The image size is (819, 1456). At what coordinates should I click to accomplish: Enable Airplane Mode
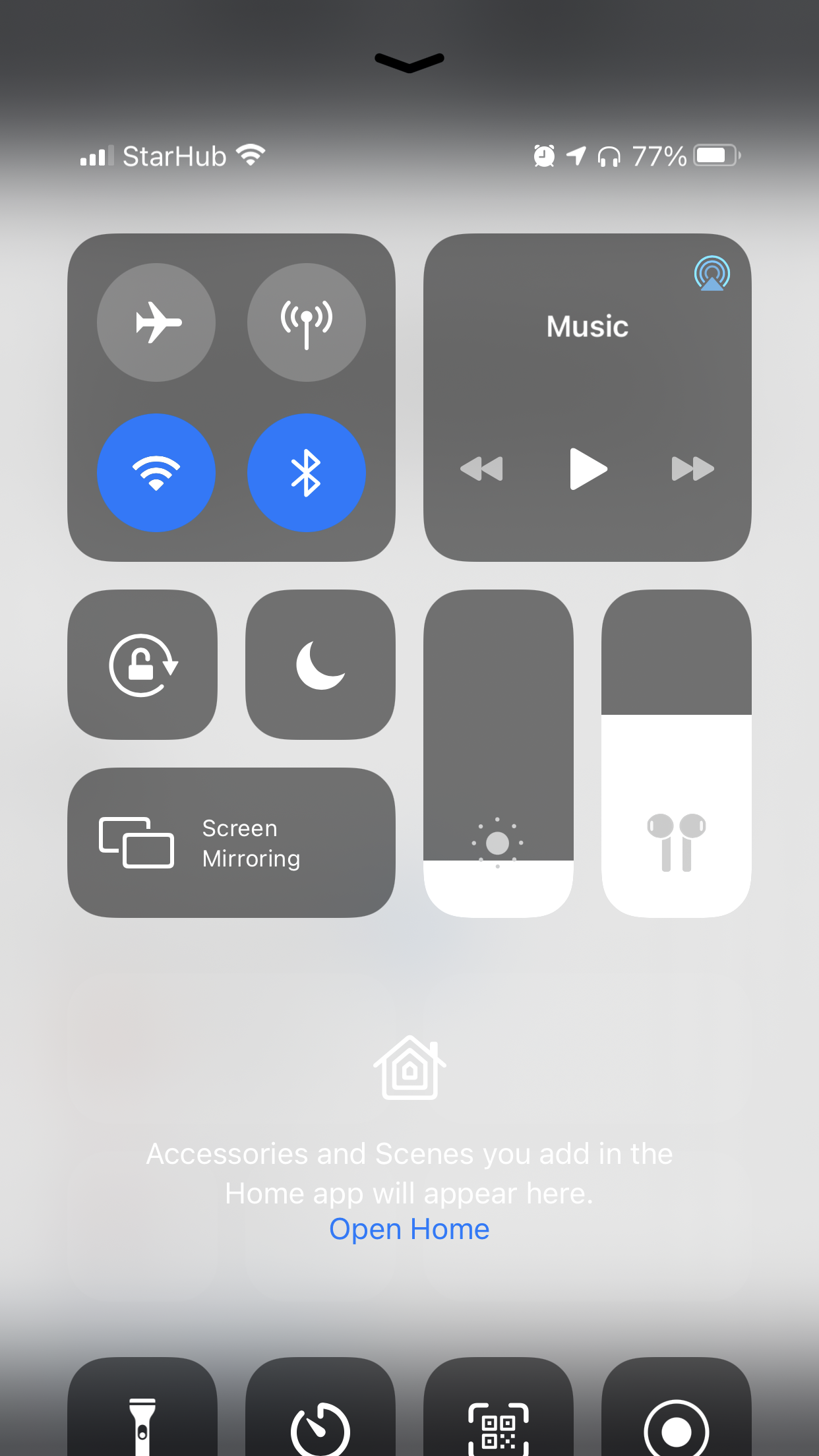pyautogui.click(x=156, y=322)
